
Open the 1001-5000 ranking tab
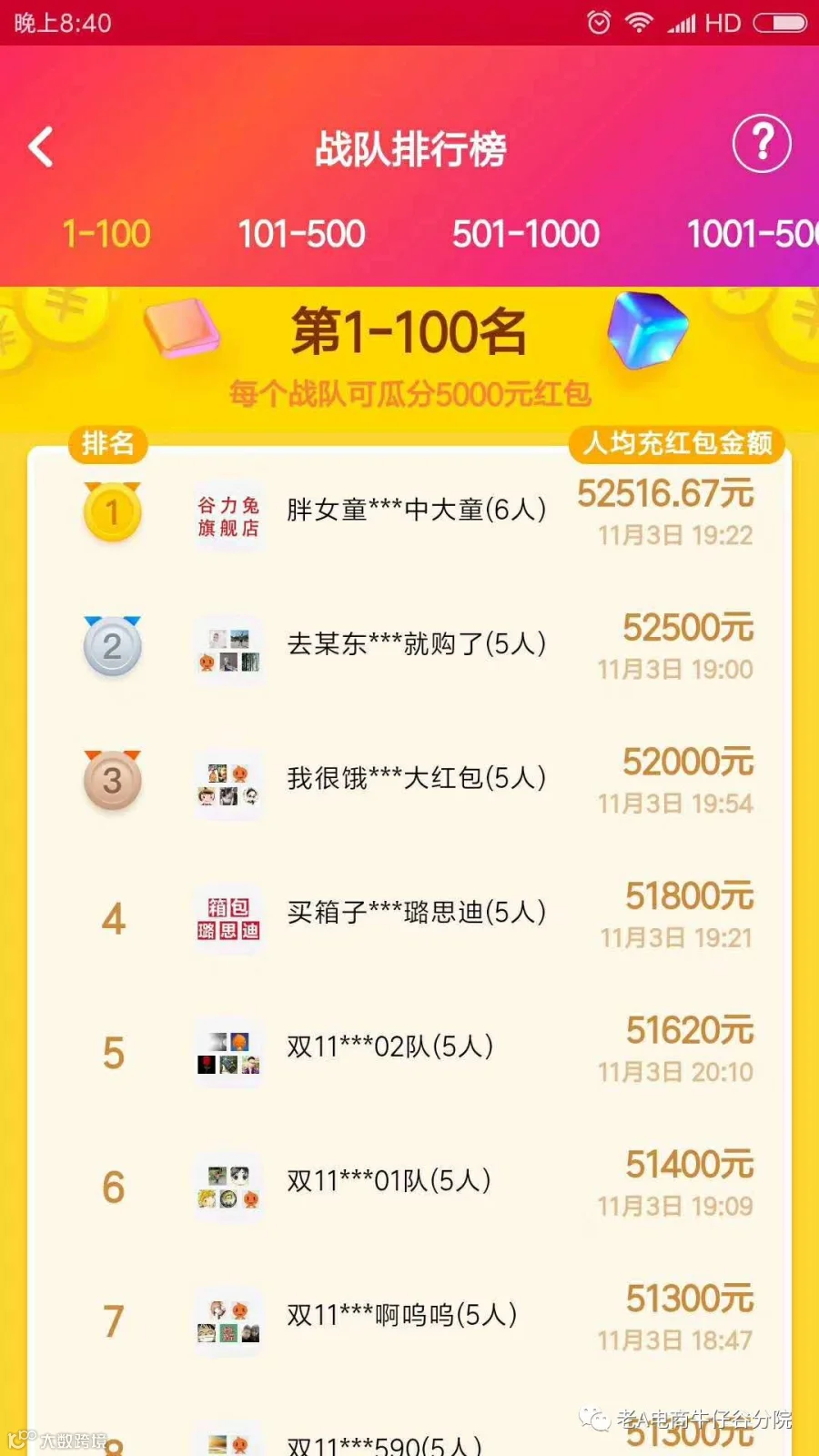tap(753, 234)
